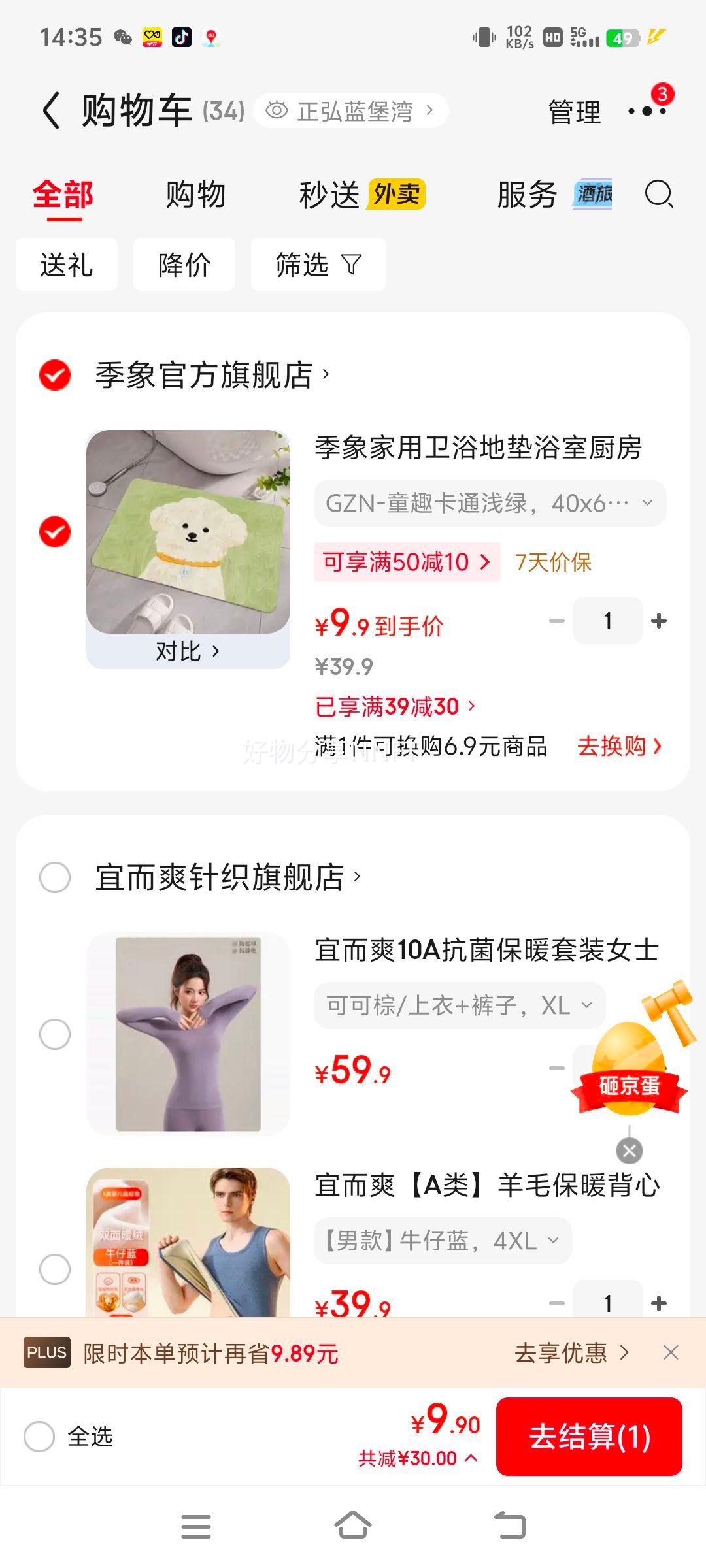This screenshot has height=1568, width=706.
Task: Dismiss the 砸京蛋 floating widget
Action: tap(630, 1151)
